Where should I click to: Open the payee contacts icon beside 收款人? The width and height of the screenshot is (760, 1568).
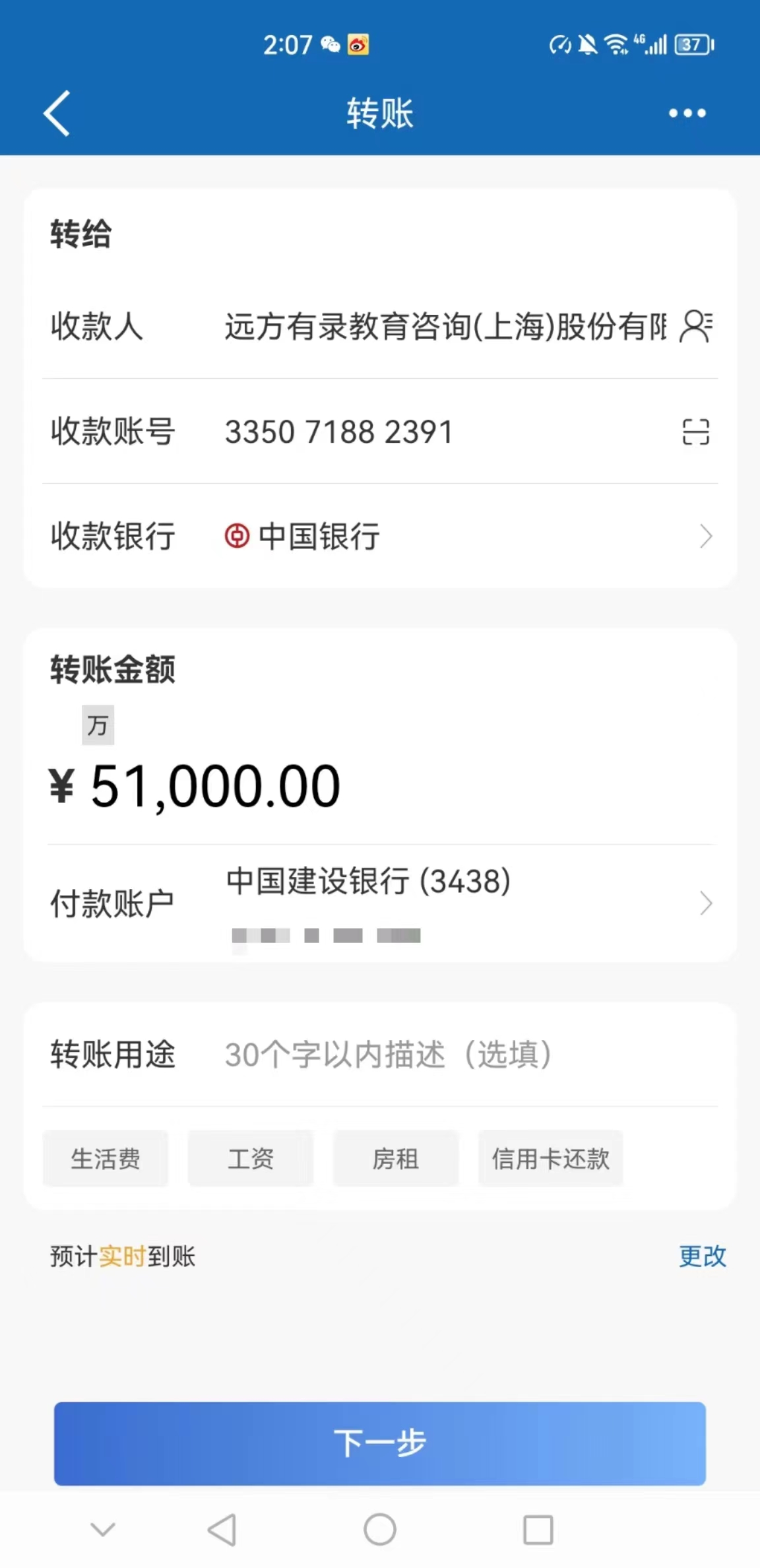point(696,327)
